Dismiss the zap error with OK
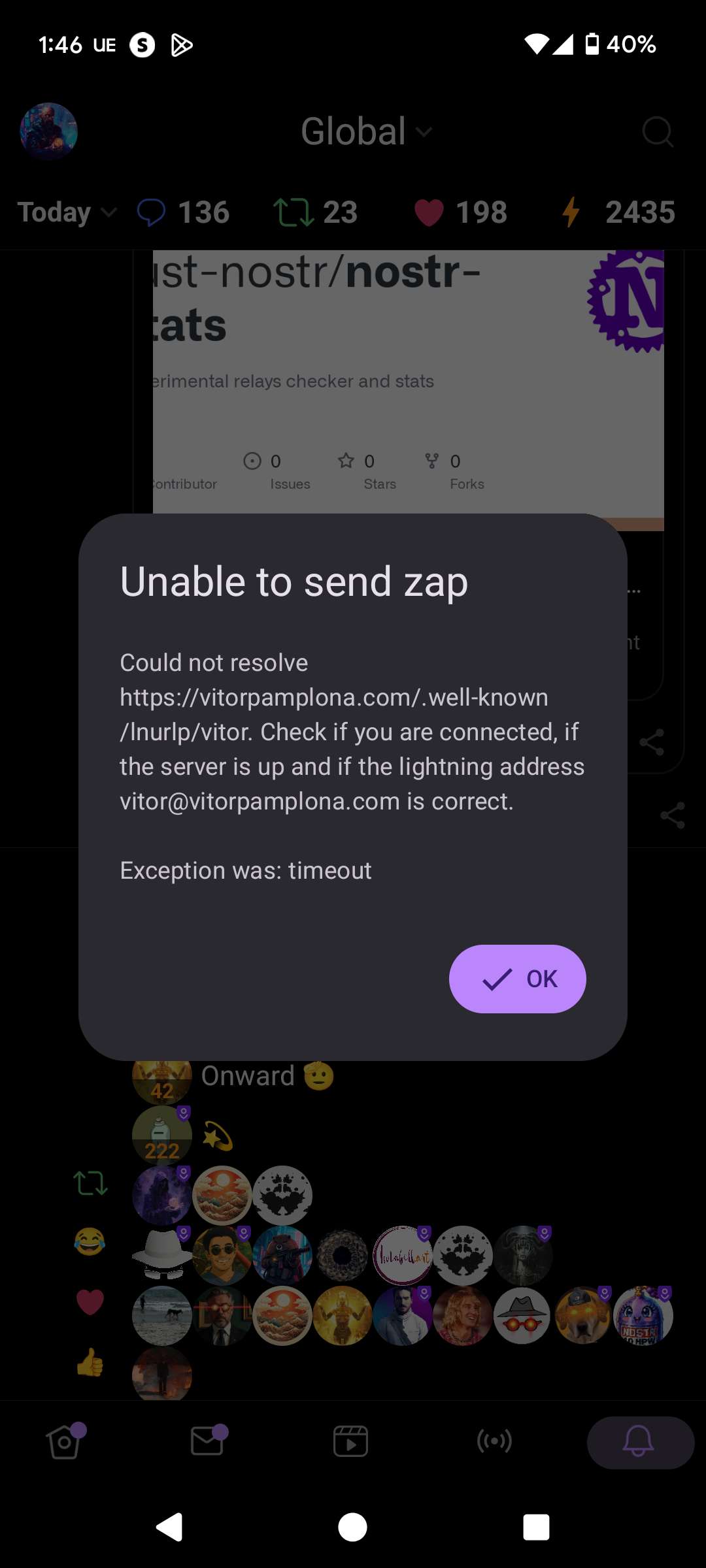706x1568 pixels. click(517, 979)
